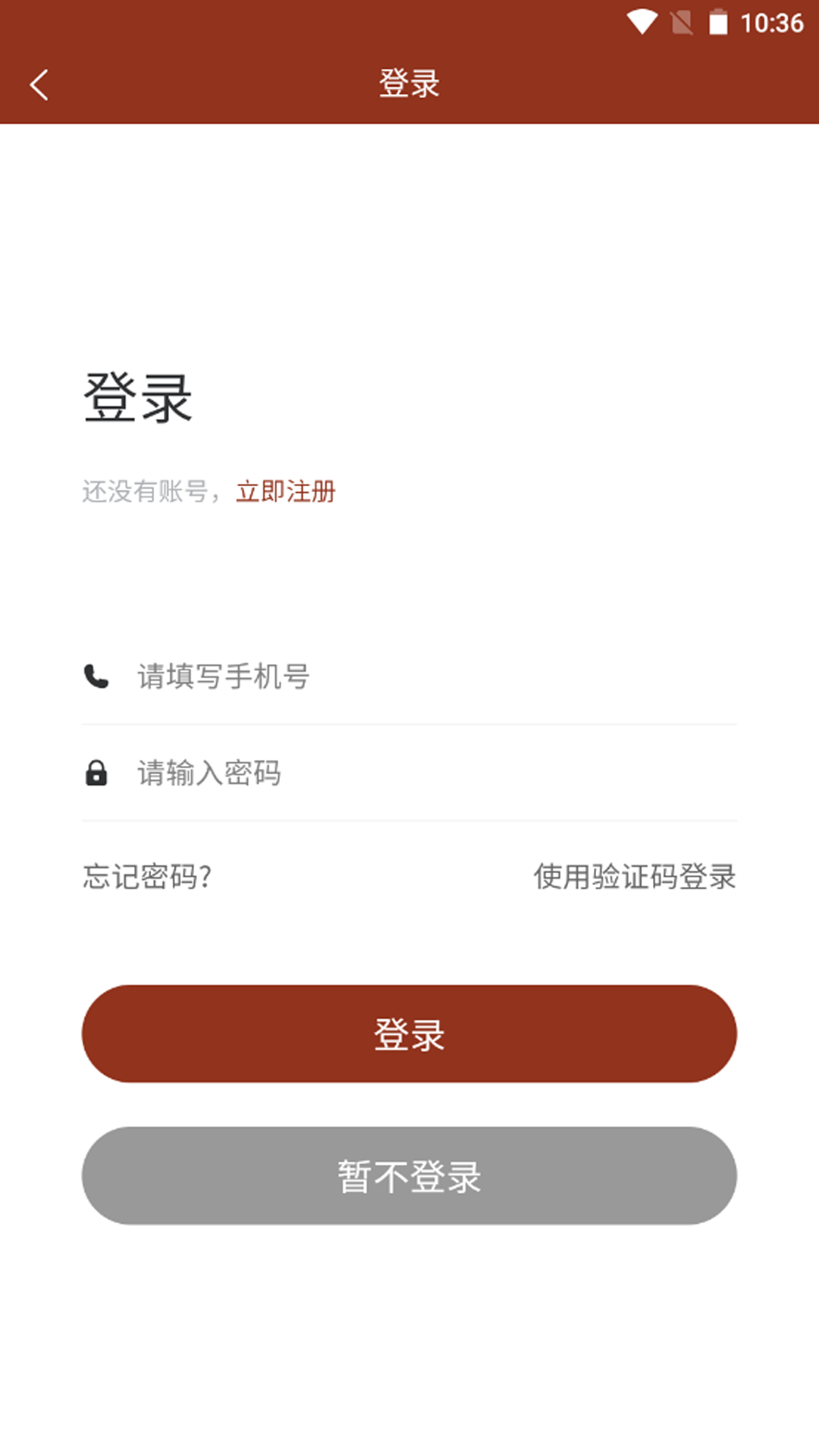The image size is (819, 1456).
Task: Go back using the top-left arrow
Action: tap(39, 84)
